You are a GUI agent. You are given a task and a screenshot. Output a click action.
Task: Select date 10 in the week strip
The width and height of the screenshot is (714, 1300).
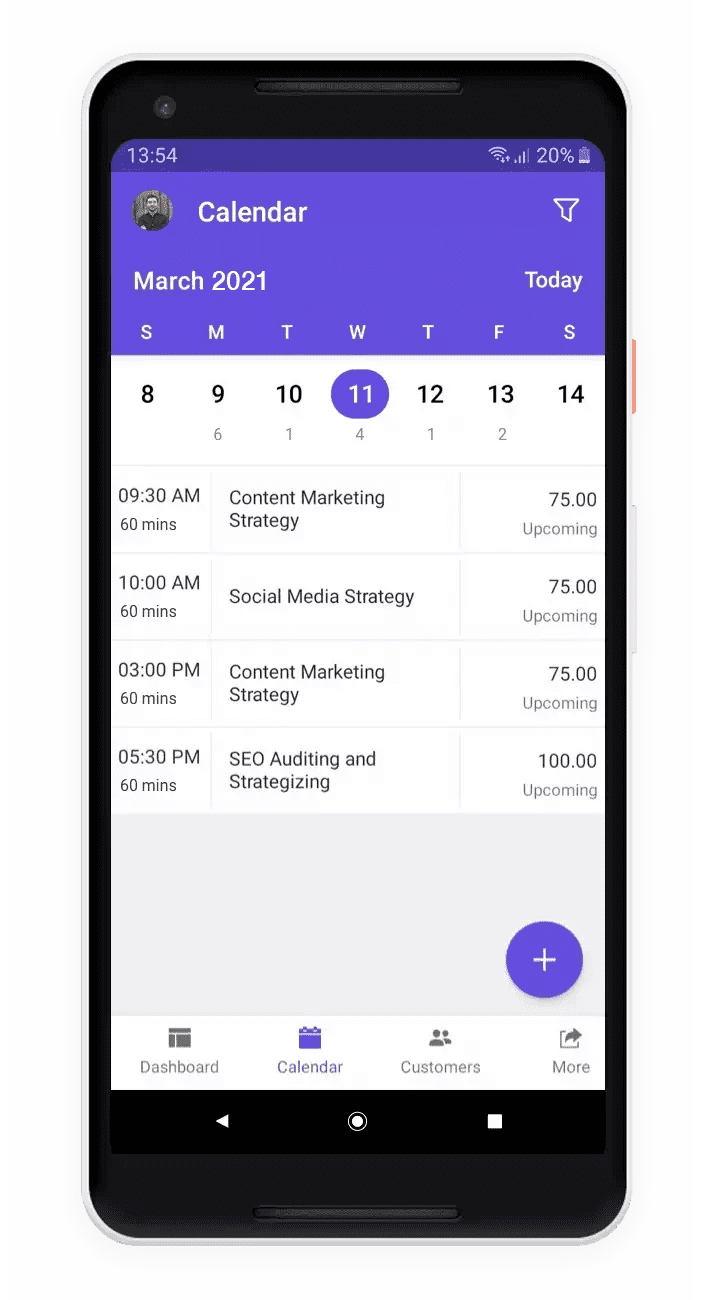289,395
